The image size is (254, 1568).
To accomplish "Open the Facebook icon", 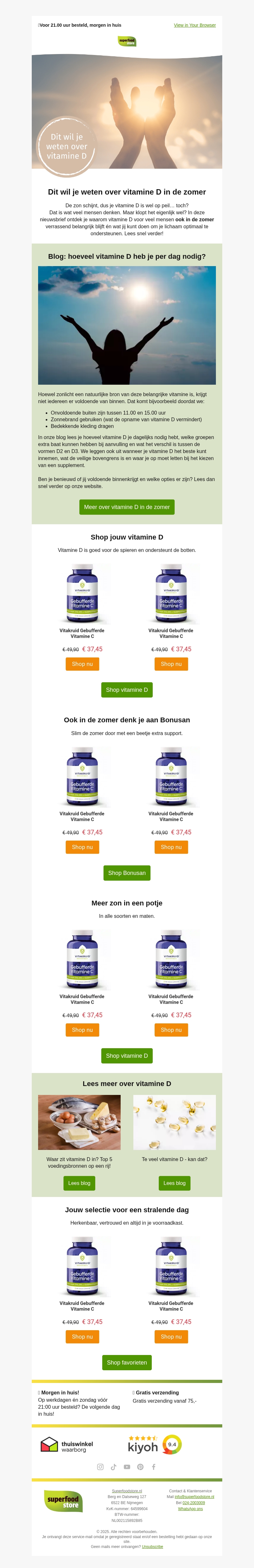I will click(x=154, y=1467).
